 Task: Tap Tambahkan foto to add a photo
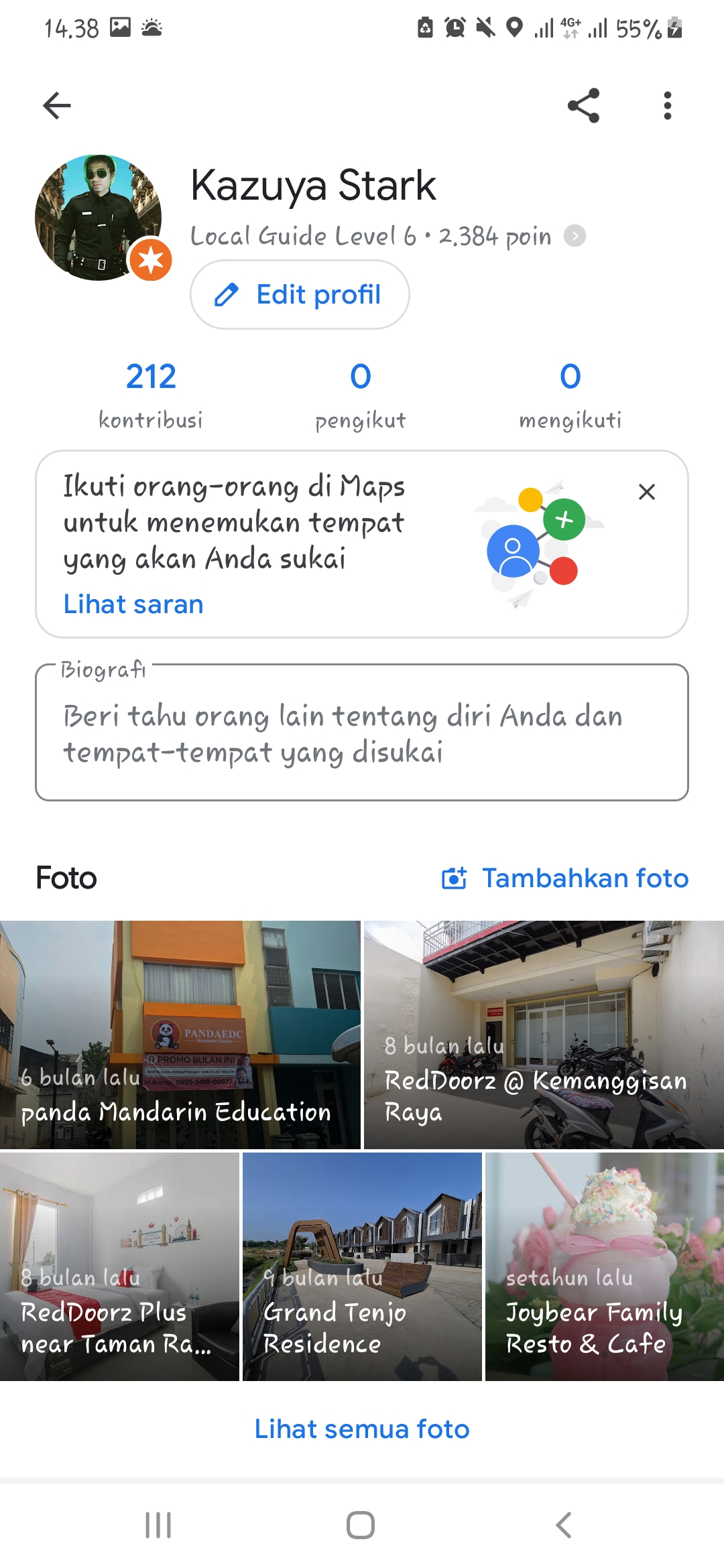[x=565, y=878]
